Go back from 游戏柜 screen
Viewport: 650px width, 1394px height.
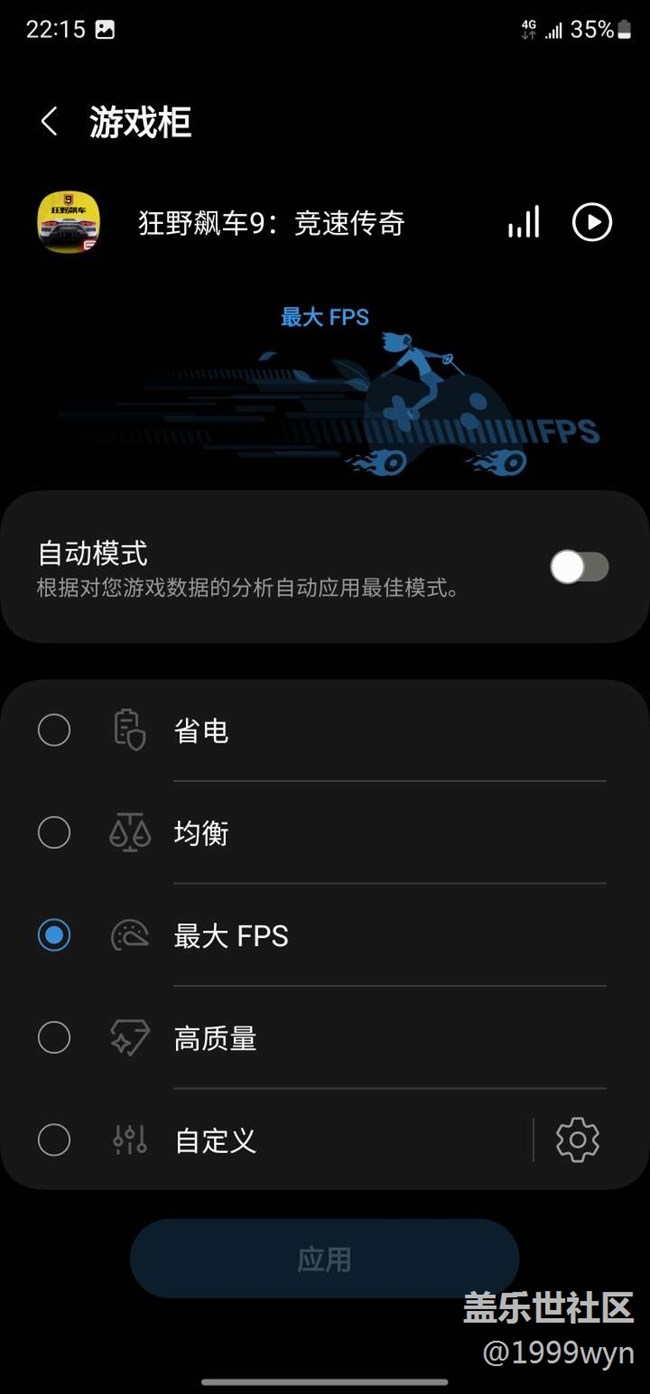[x=48, y=122]
